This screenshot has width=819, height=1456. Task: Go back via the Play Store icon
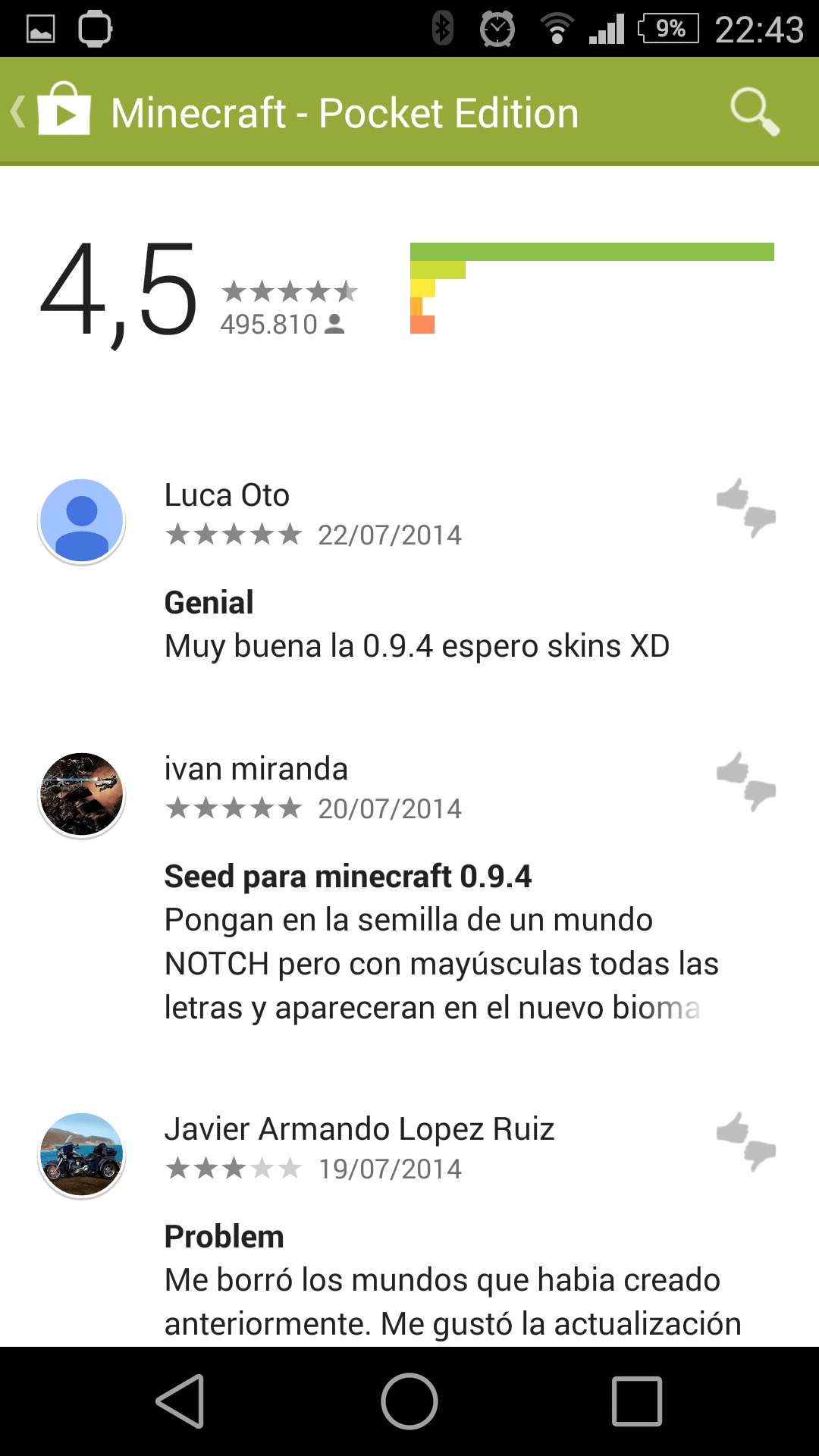click(x=52, y=111)
